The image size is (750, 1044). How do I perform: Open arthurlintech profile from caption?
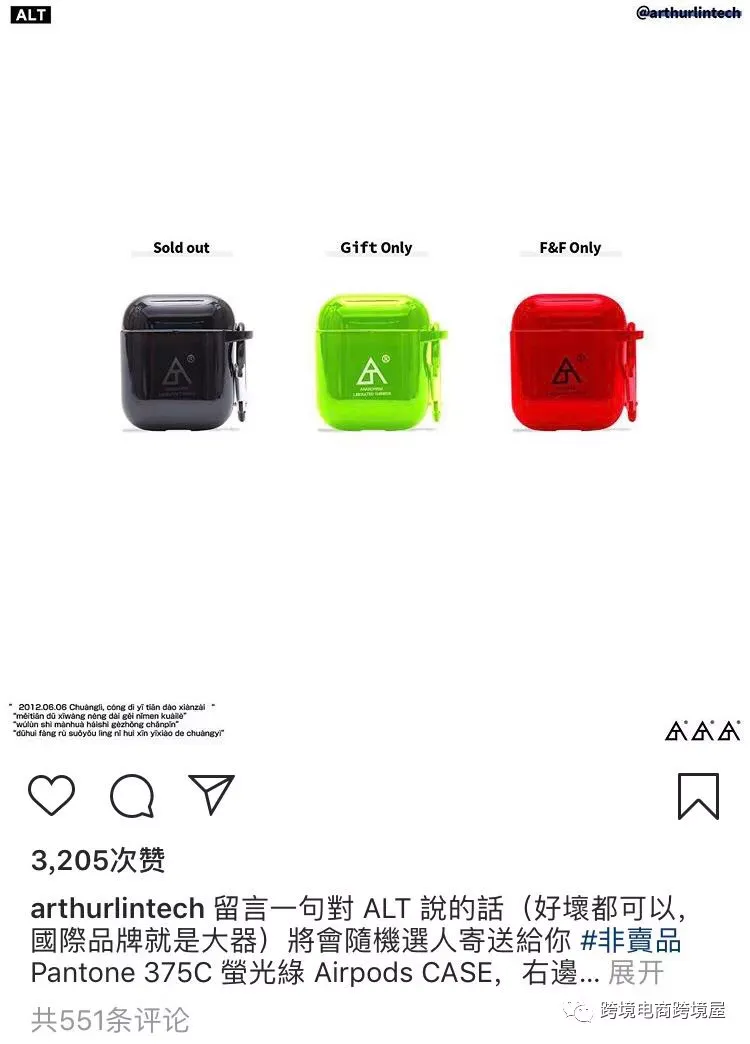(x=117, y=909)
